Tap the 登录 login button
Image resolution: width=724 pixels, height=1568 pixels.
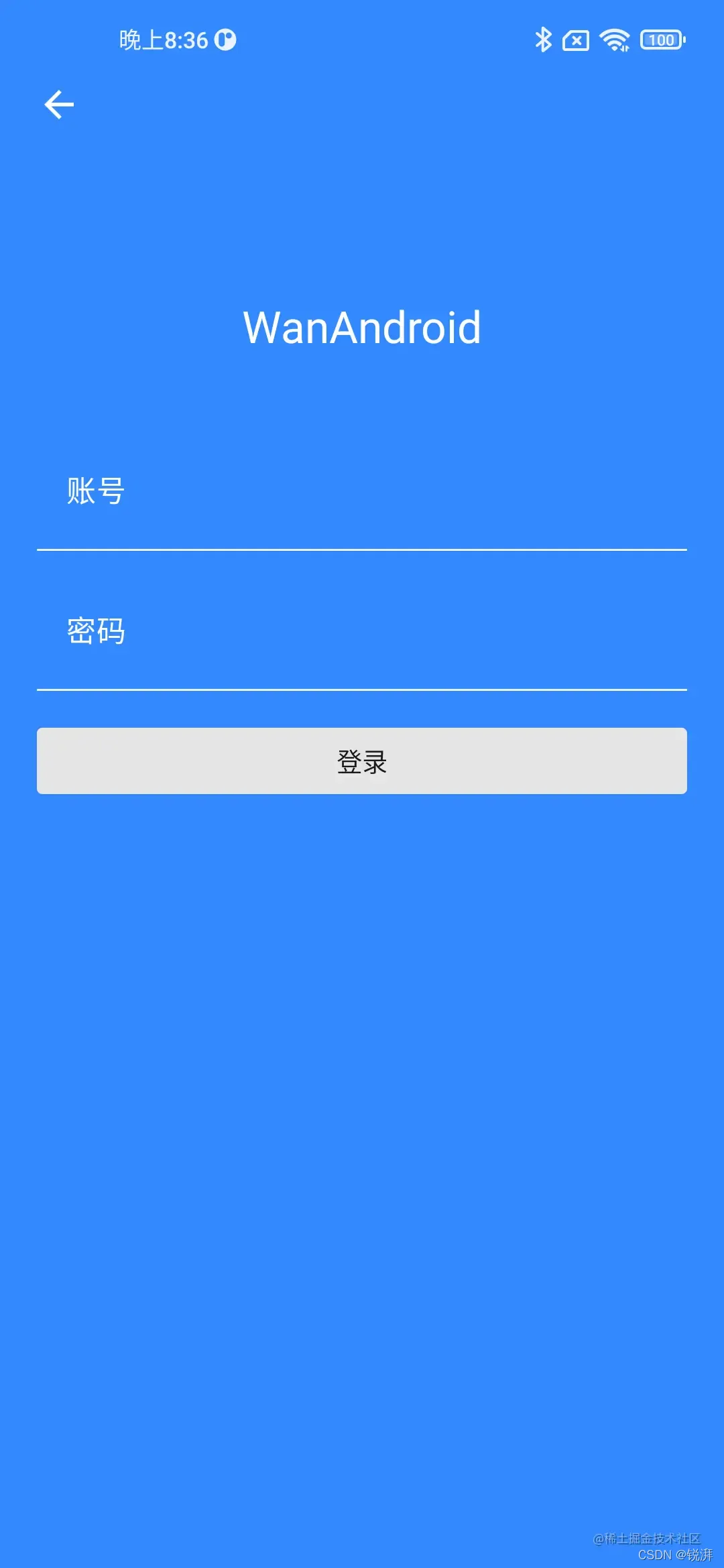pos(362,761)
